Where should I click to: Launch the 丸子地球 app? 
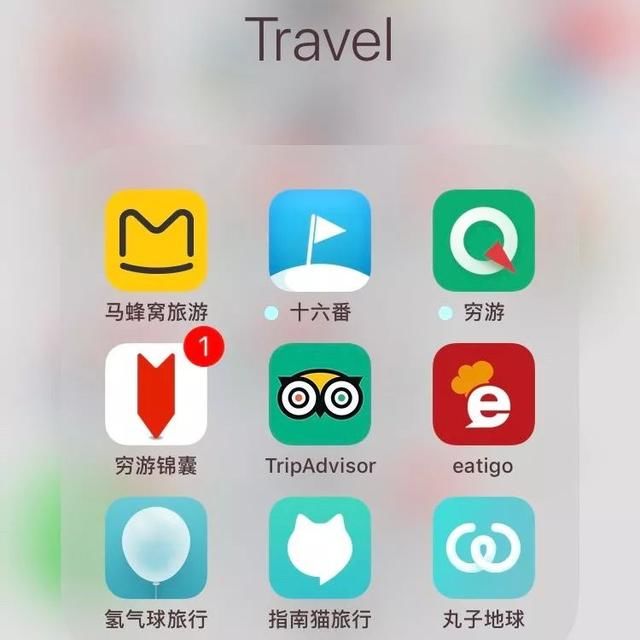tap(483, 548)
